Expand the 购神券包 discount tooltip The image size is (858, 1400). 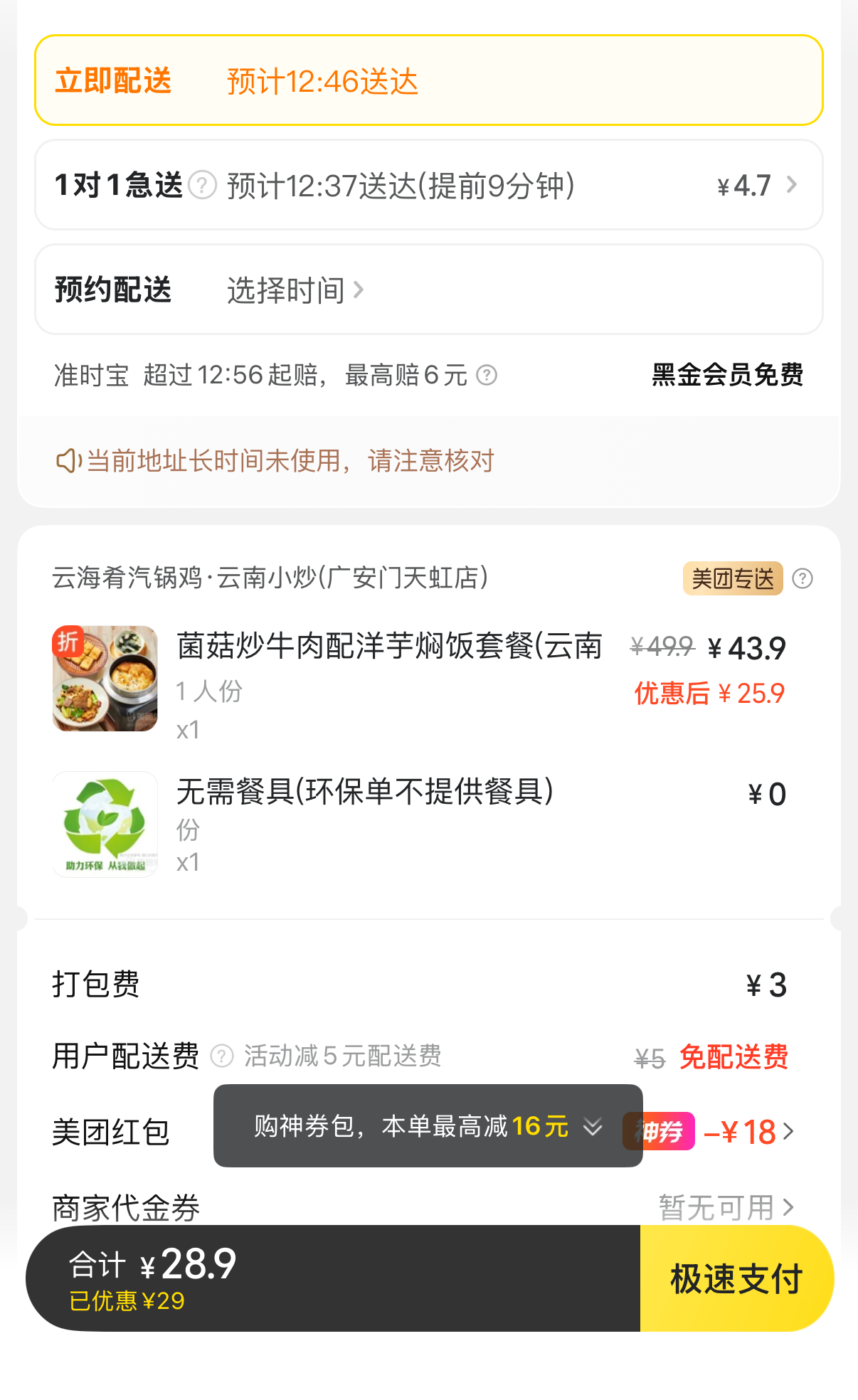(592, 1126)
